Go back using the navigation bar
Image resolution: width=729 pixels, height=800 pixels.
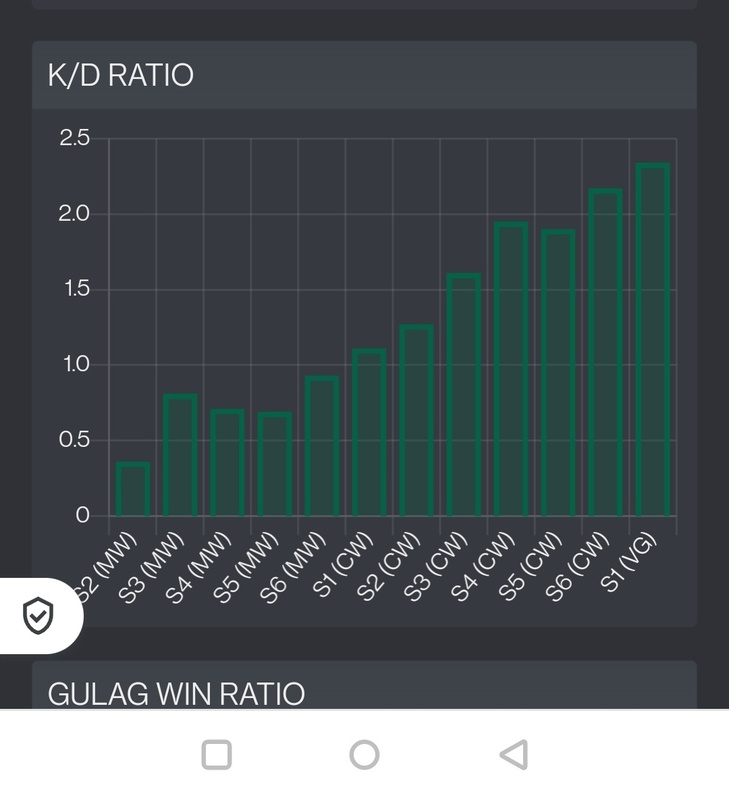[x=513, y=754]
